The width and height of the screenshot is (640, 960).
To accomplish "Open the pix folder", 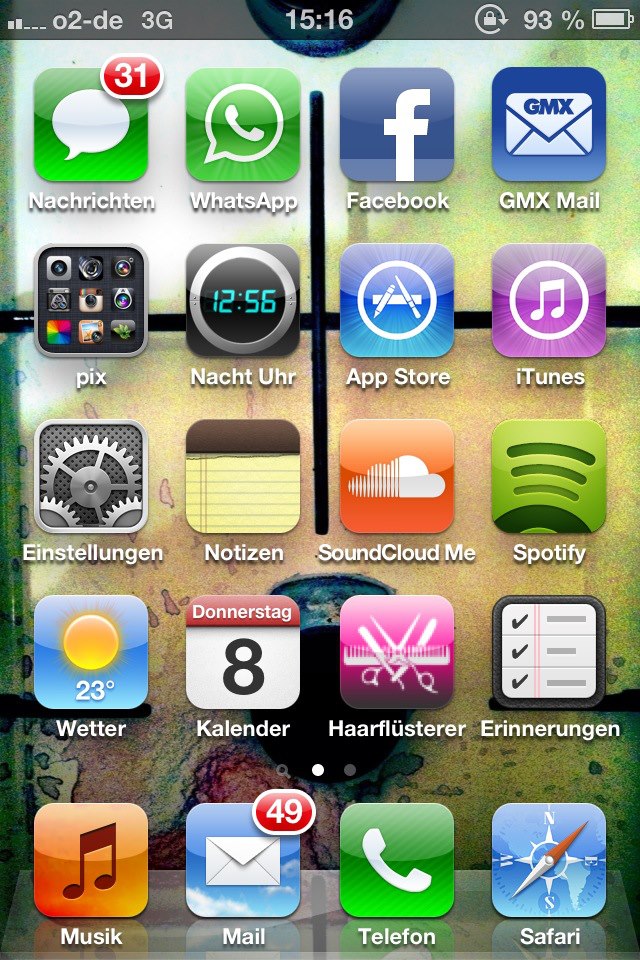I will tap(91, 302).
